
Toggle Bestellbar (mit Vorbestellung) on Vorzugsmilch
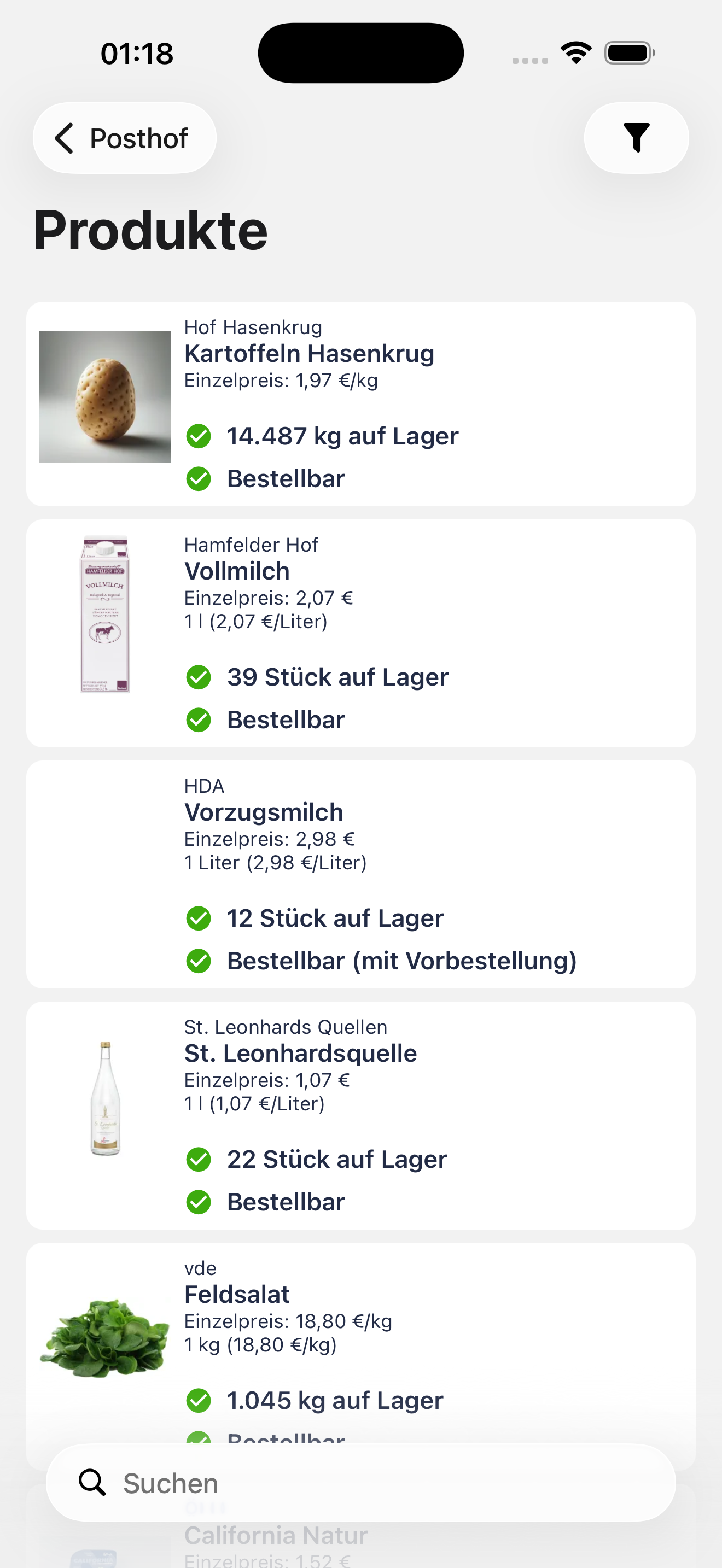pyautogui.click(x=198, y=961)
